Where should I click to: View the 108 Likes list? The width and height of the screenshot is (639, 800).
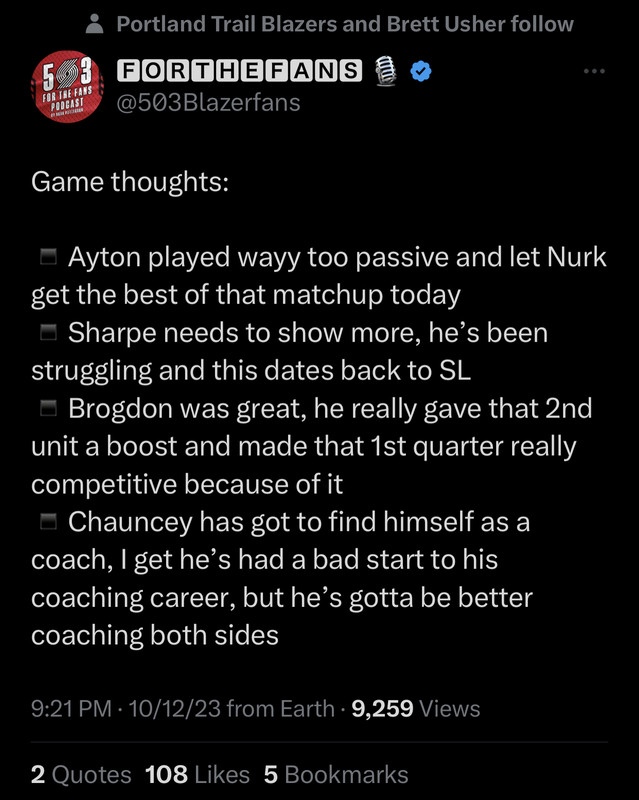click(197, 774)
